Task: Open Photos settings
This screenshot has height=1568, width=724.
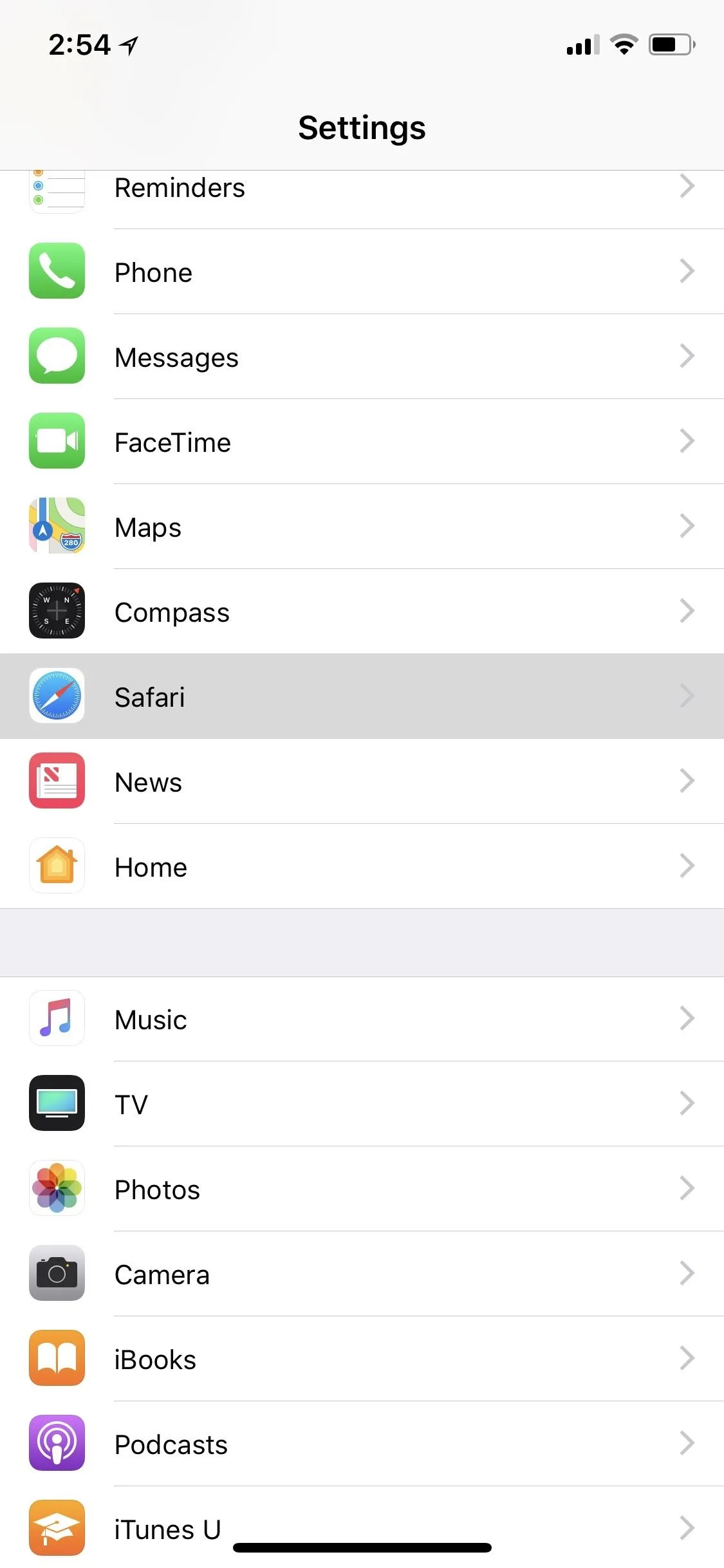Action: point(362,1189)
